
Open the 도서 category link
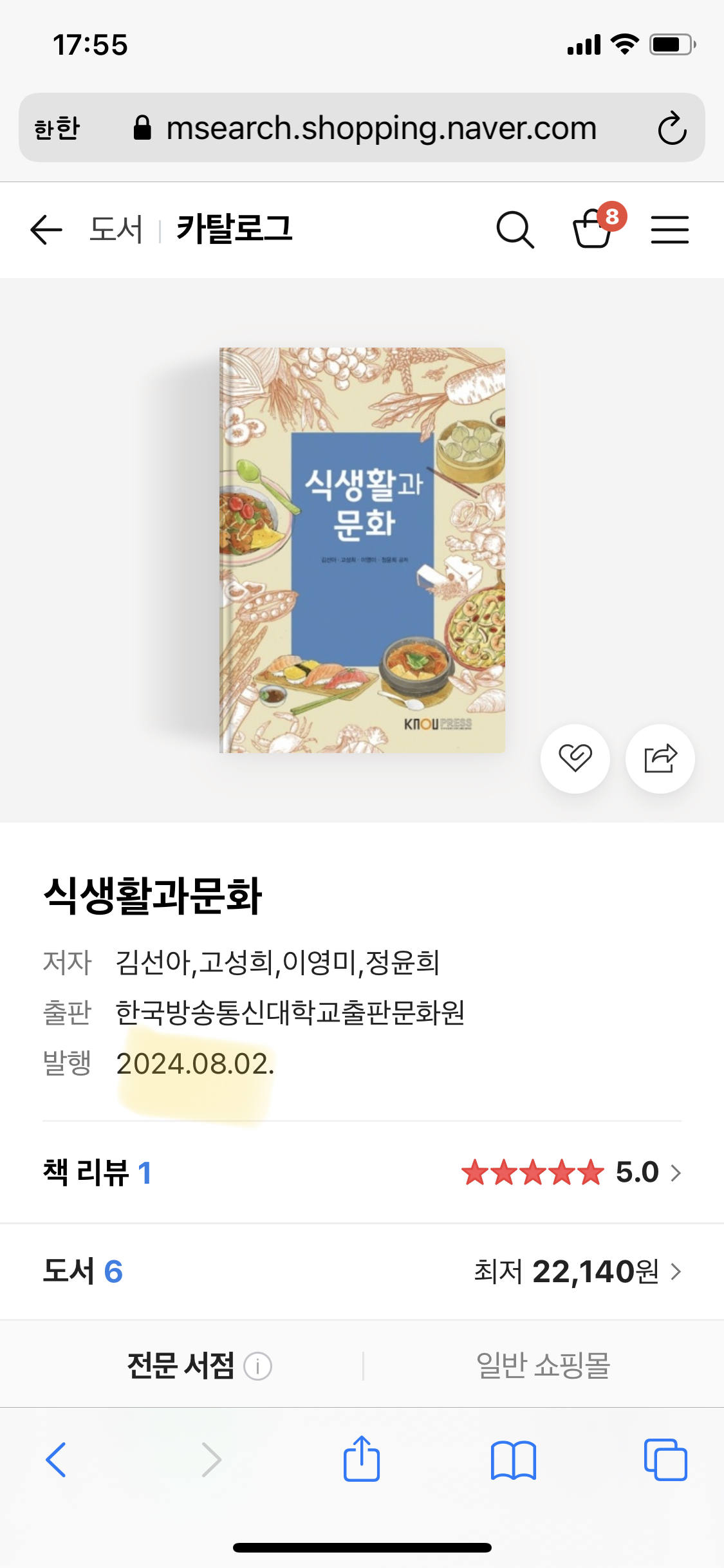(x=116, y=230)
